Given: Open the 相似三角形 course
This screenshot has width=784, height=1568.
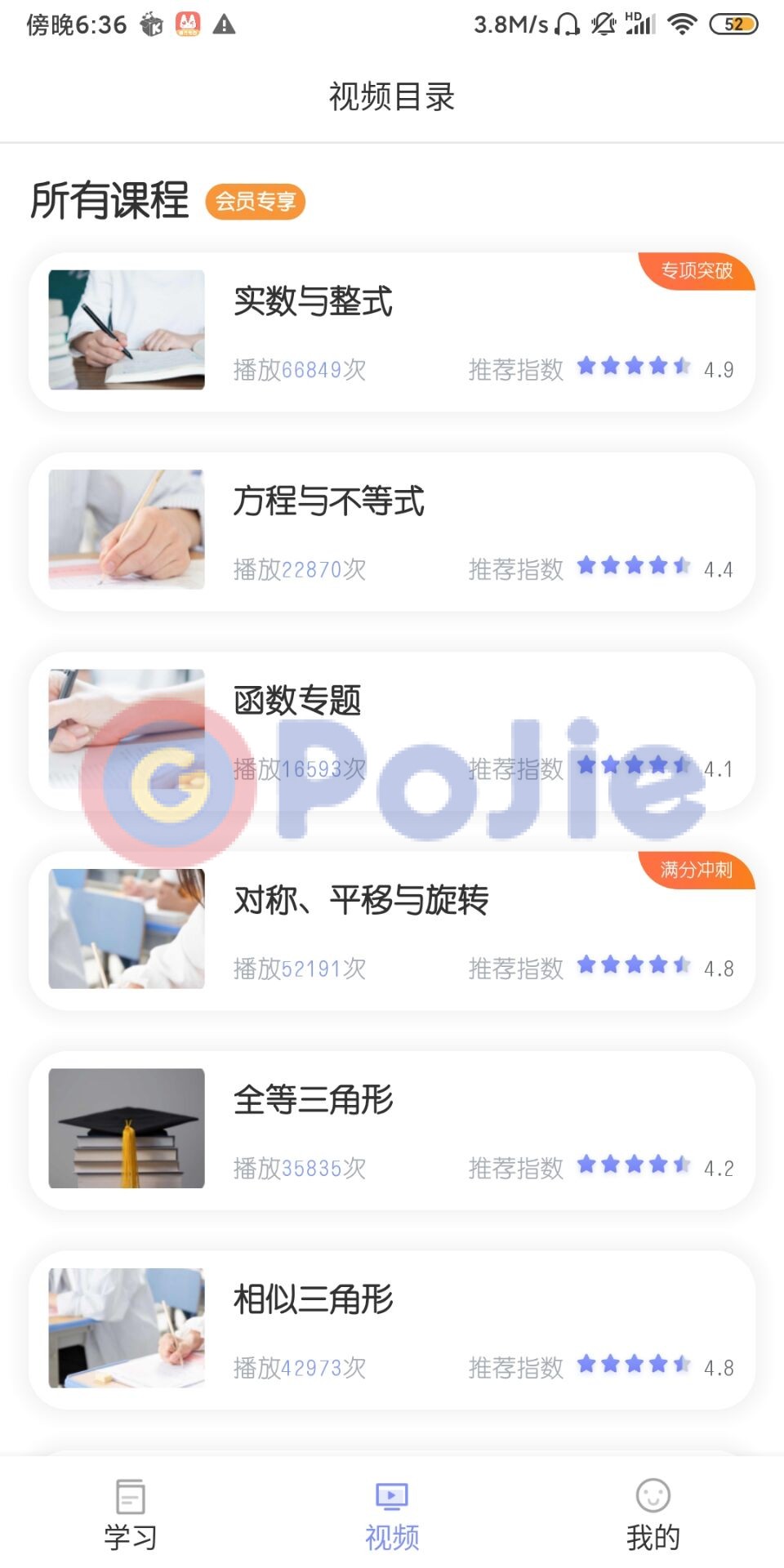Looking at the screenshot, I should pyautogui.click(x=392, y=1329).
